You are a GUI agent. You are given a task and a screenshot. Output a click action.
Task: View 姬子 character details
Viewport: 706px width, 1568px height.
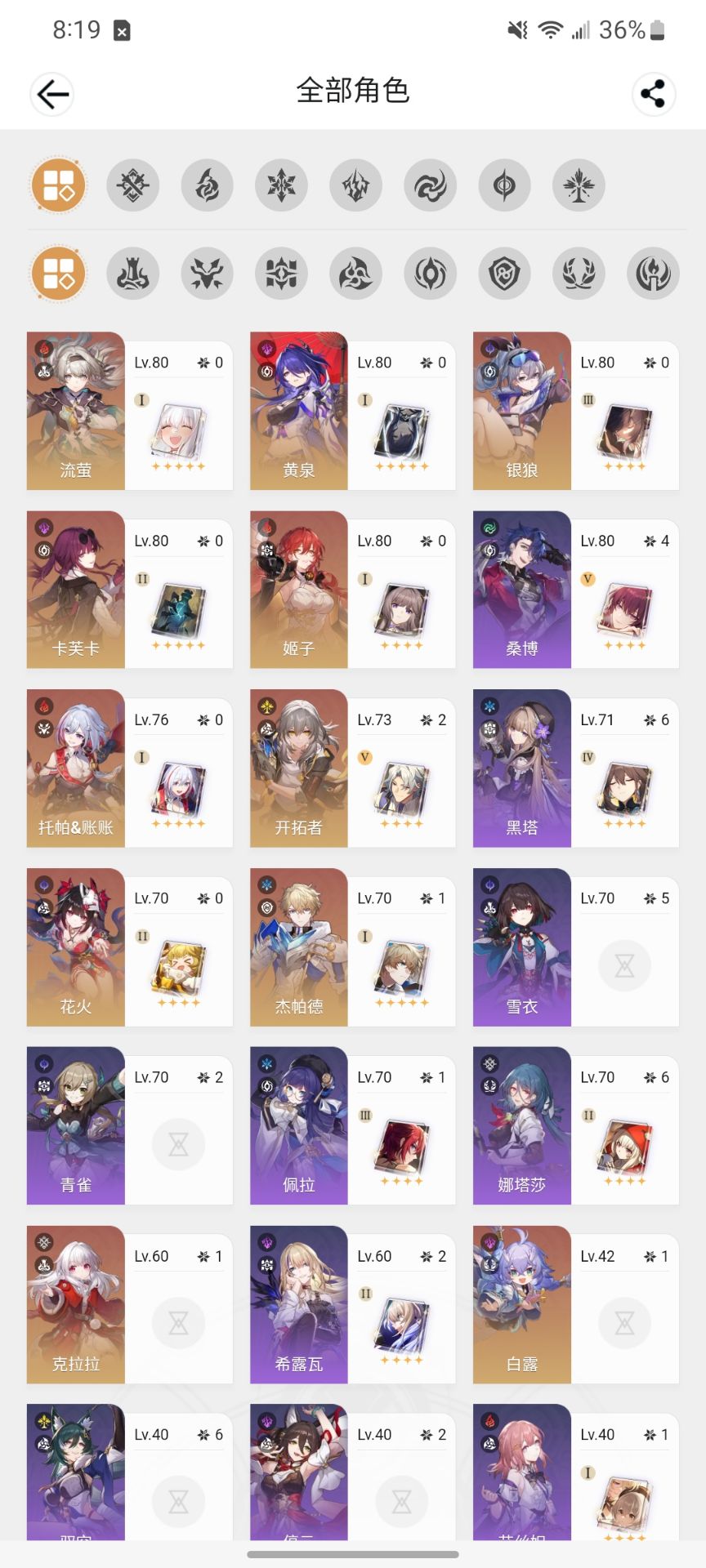coord(353,590)
